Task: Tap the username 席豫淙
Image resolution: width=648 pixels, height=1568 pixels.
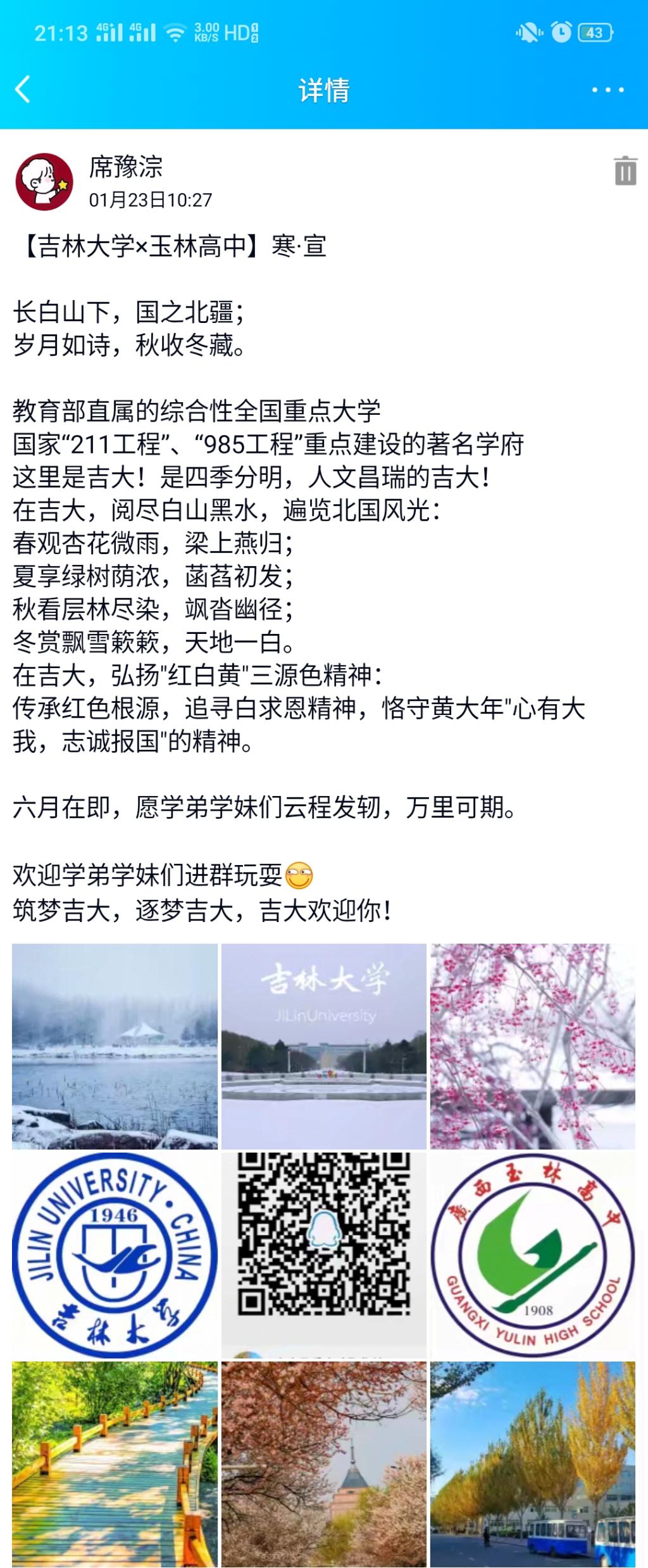Action: (x=126, y=167)
